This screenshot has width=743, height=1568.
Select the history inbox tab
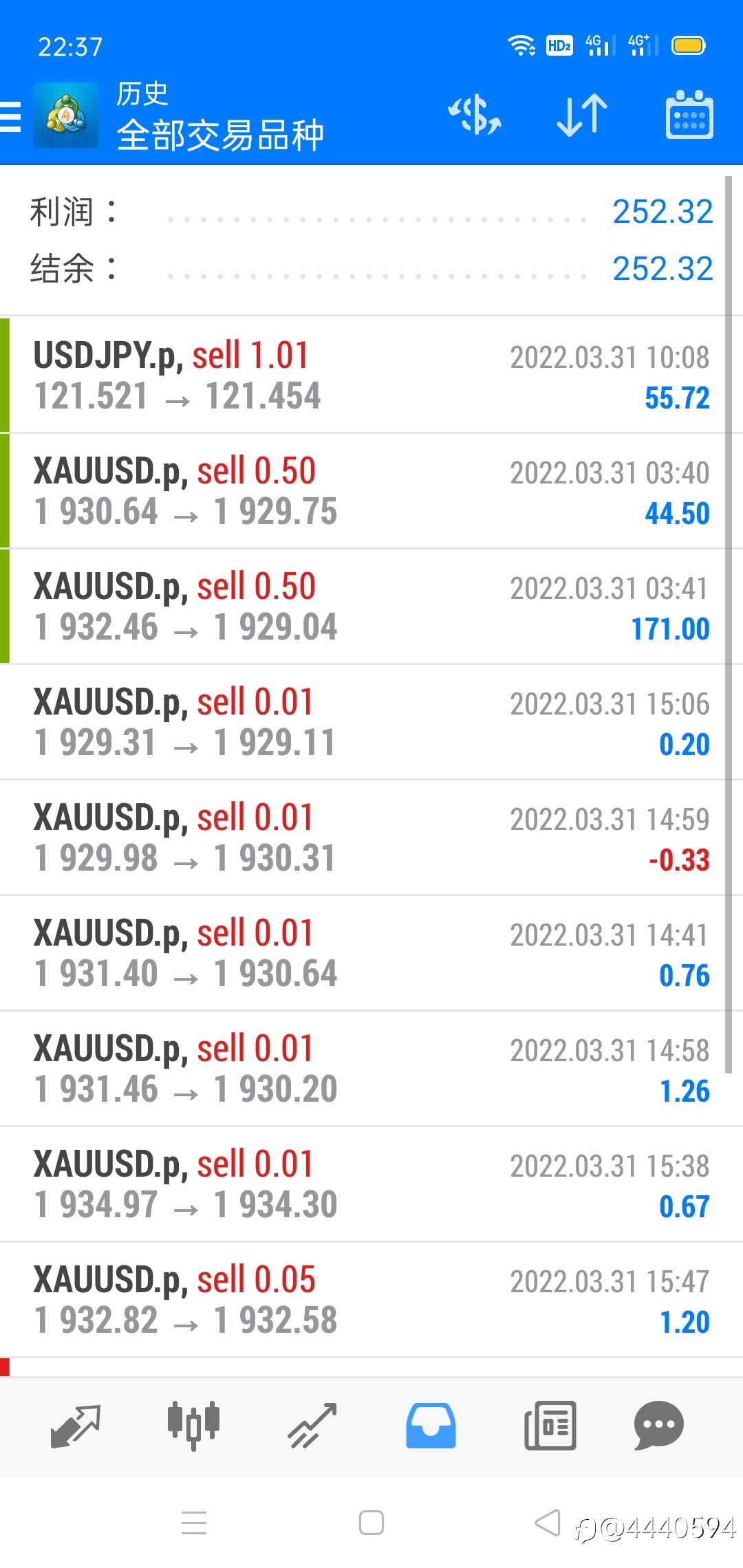[x=431, y=1426]
